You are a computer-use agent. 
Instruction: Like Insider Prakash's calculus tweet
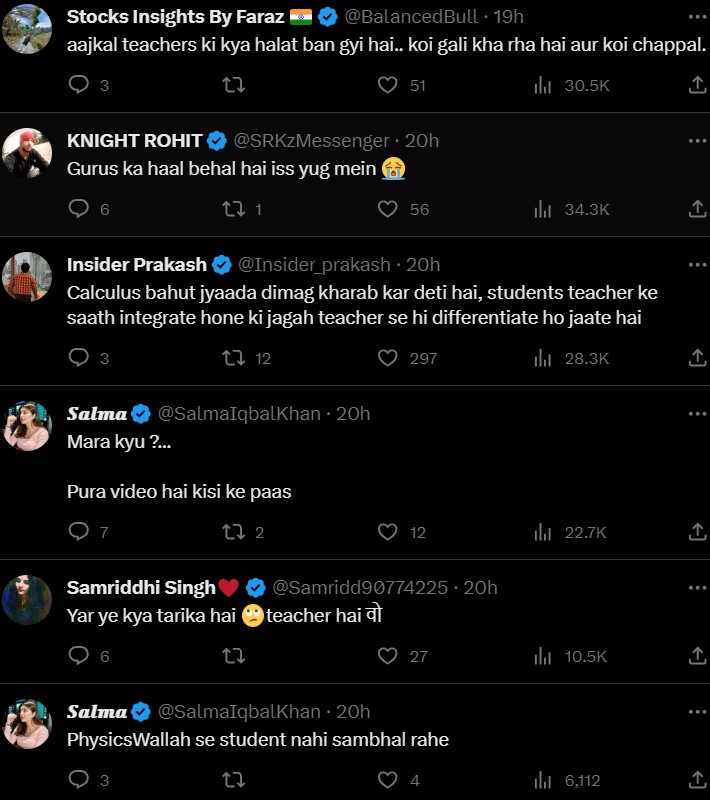pyautogui.click(x=388, y=357)
